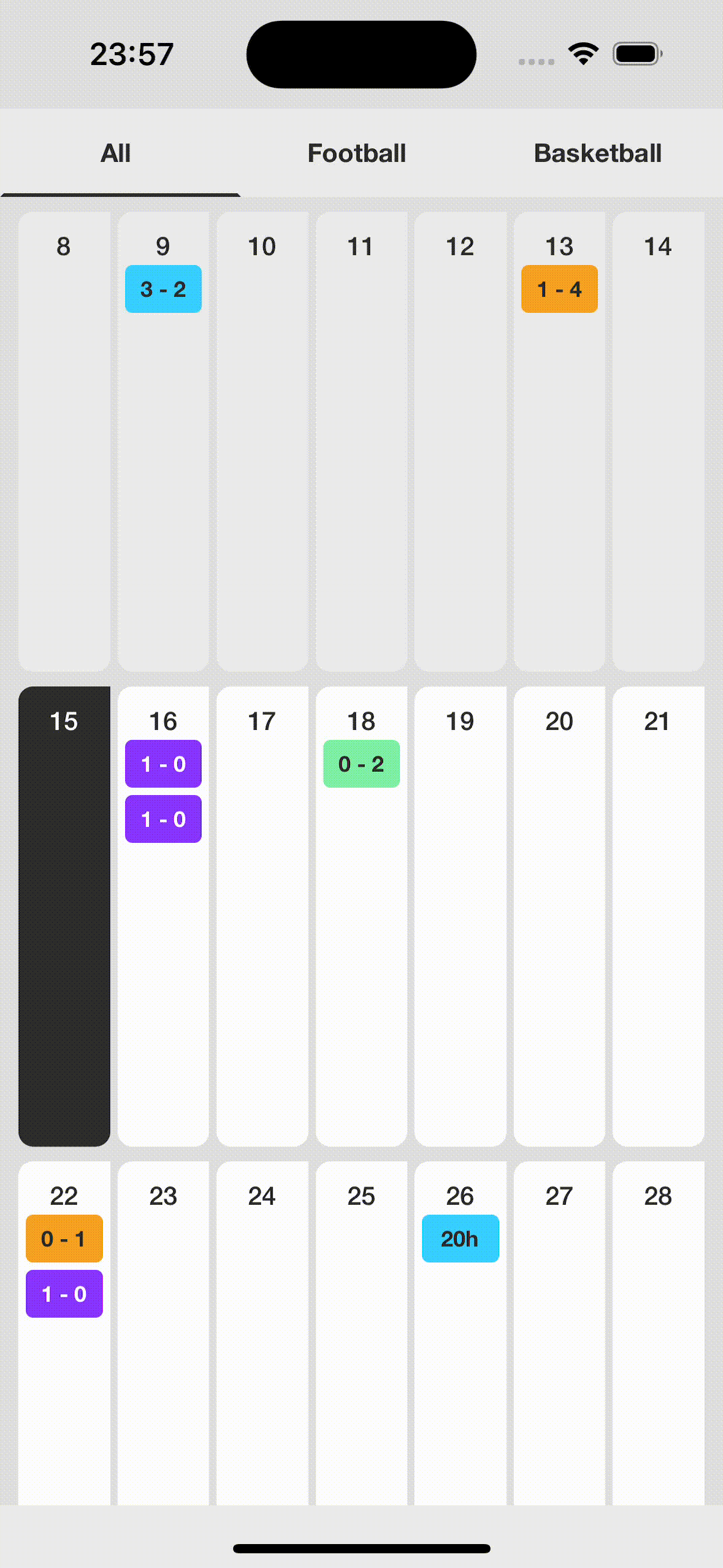Open the 3 - 2 match on day 9

pos(163,289)
